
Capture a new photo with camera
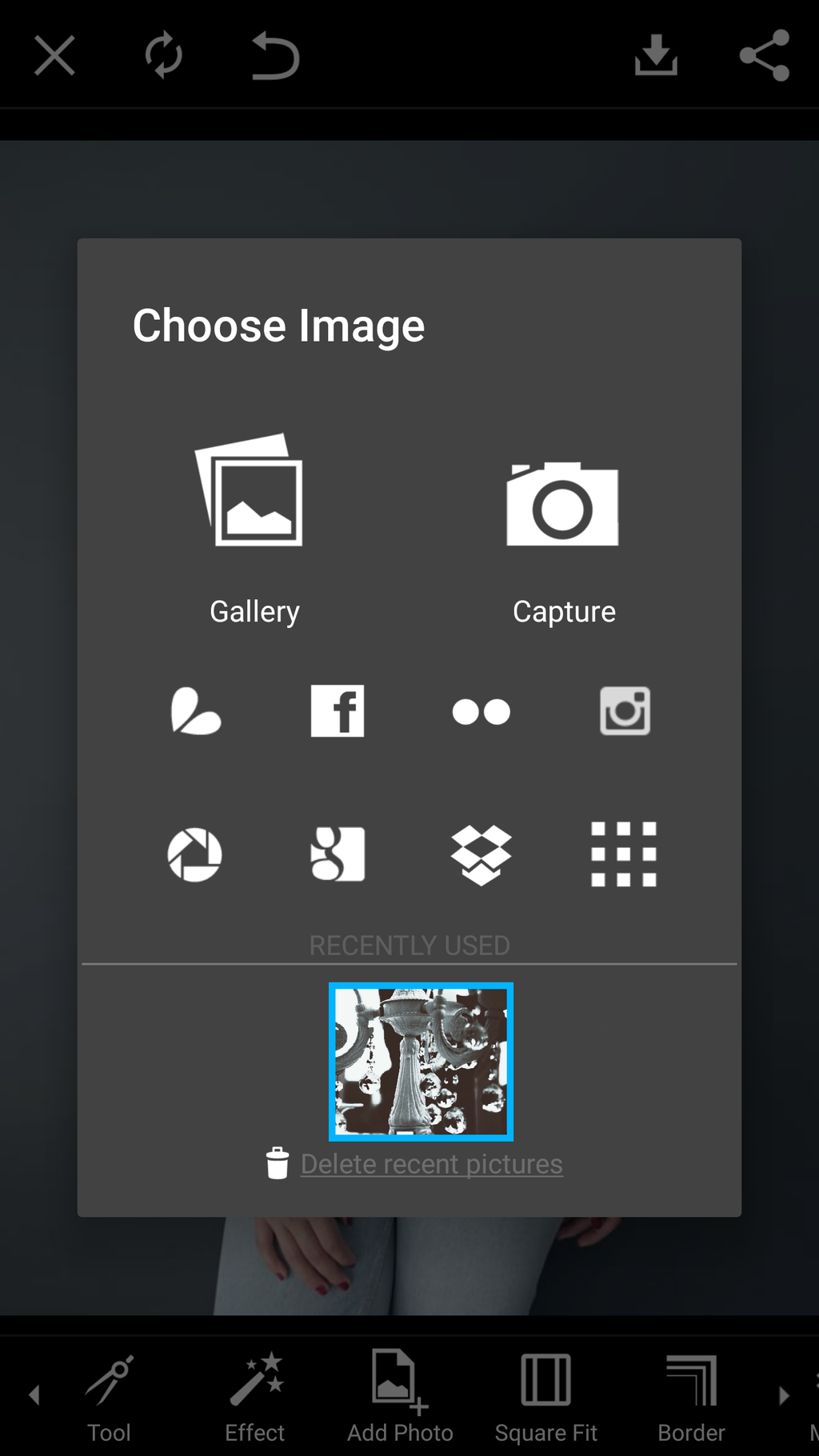coord(563,541)
